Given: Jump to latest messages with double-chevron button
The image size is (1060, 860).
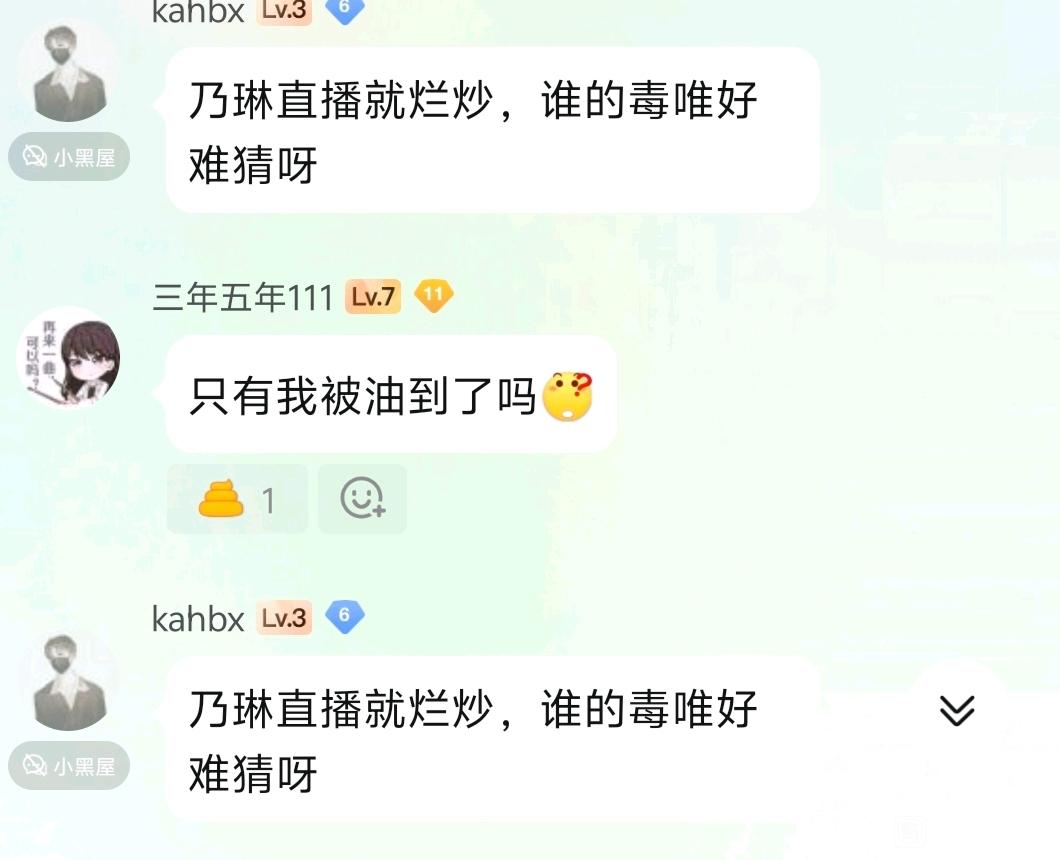Looking at the screenshot, I should (956, 710).
